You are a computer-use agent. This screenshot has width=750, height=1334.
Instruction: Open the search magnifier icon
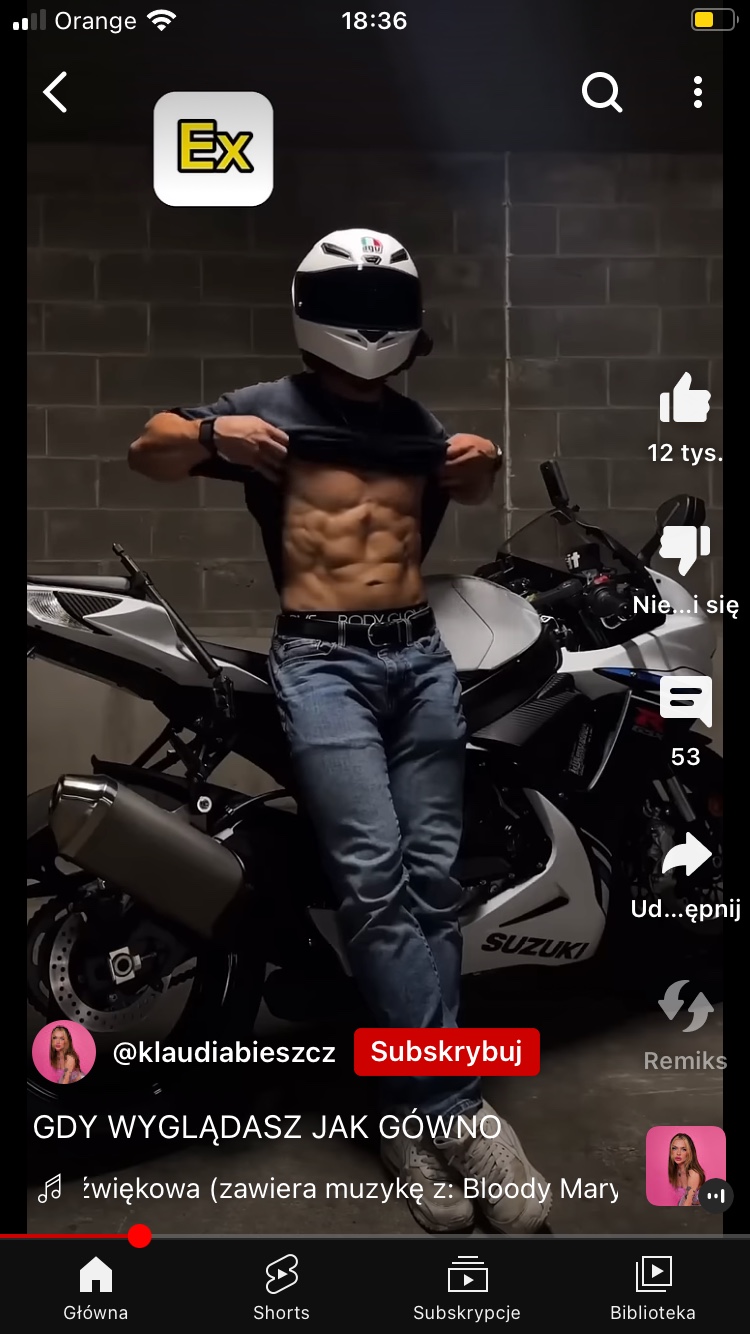tap(602, 93)
